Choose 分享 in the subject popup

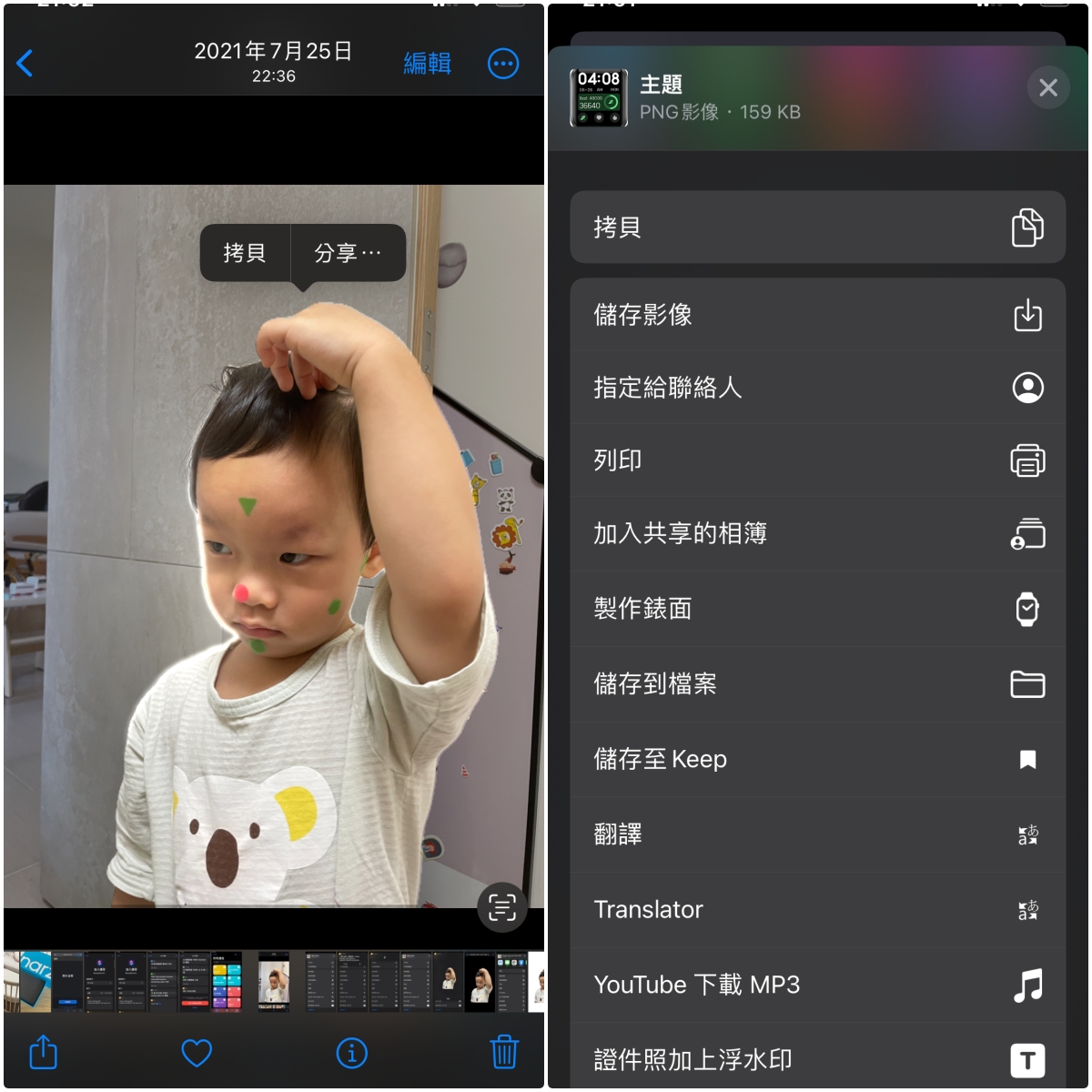pyautogui.click(x=347, y=252)
